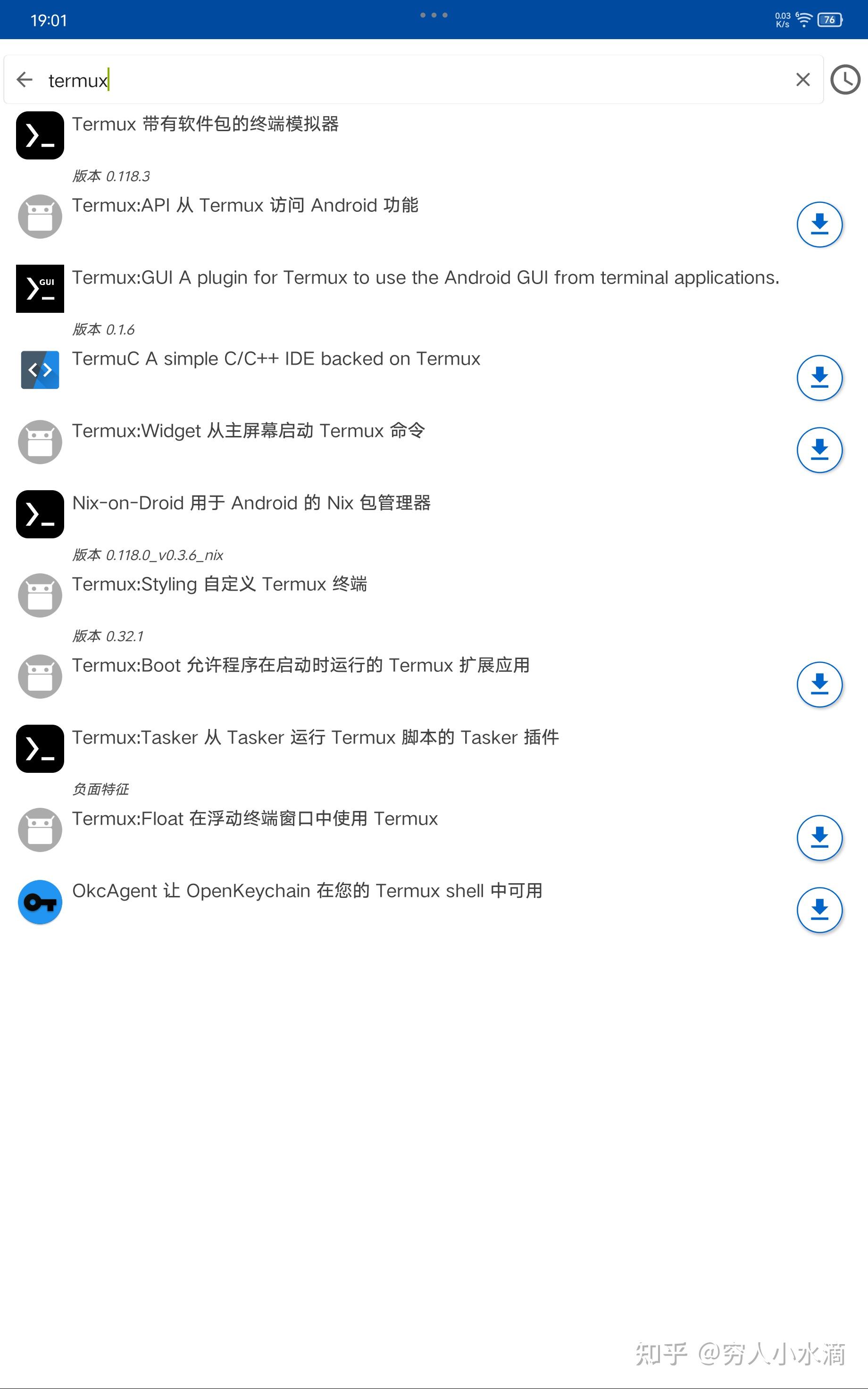Image resolution: width=868 pixels, height=1389 pixels.
Task: Select the TermuC C/C++ IDE icon
Action: (40, 370)
